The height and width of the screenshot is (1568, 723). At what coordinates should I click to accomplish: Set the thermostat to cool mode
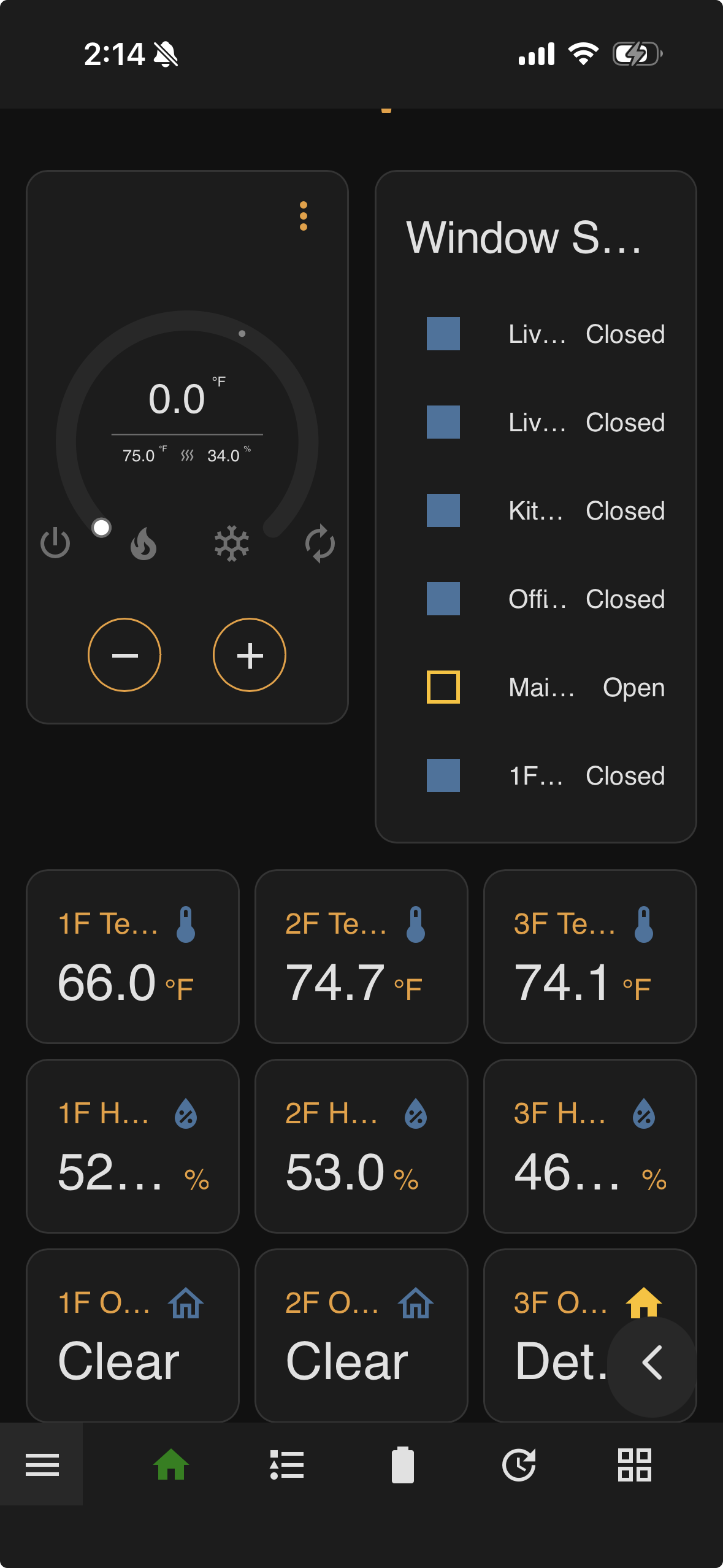pos(232,544)
